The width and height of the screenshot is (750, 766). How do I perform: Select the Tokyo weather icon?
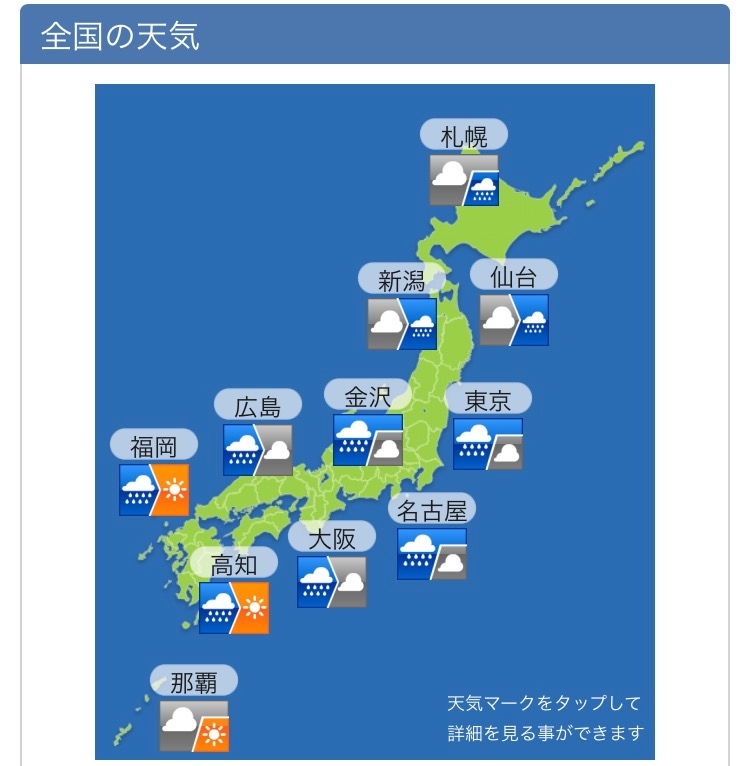pyautogui.click(x=488, y=444)
